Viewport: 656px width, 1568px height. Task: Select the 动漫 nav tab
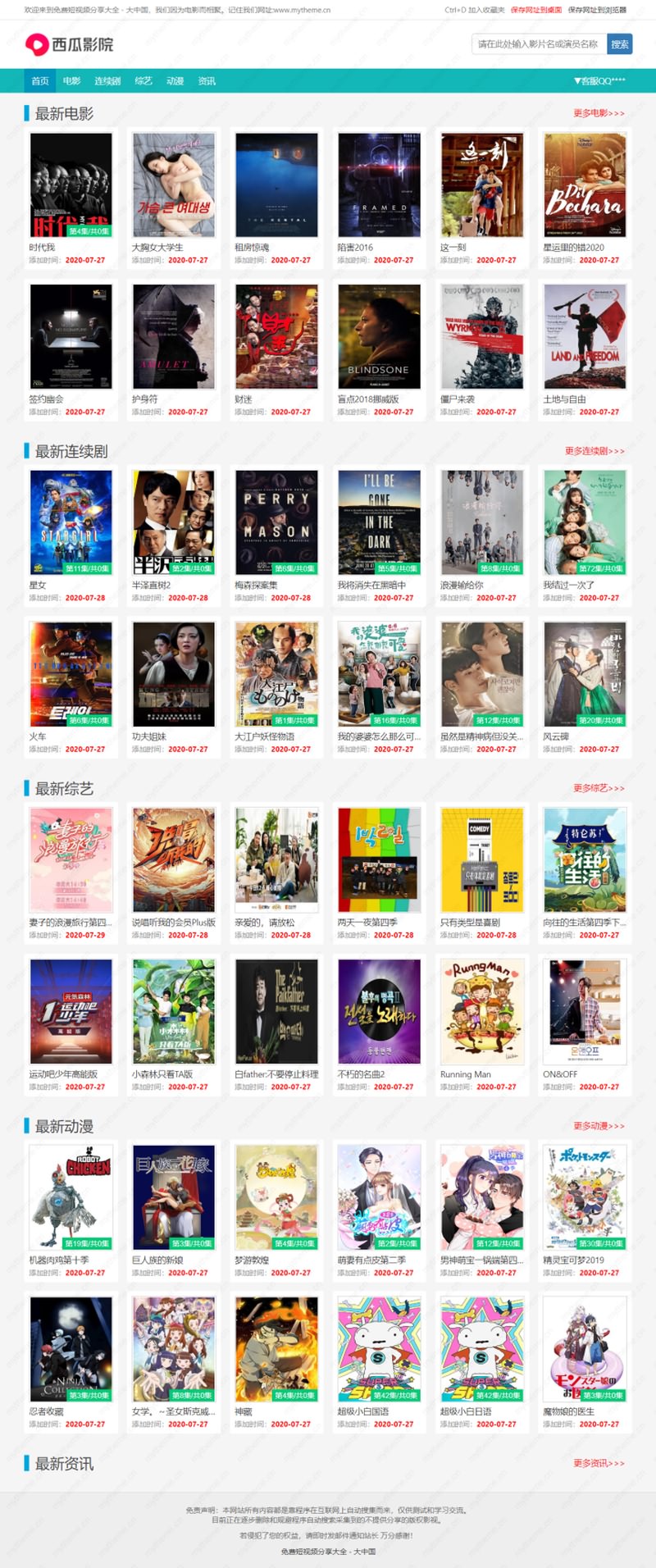[x=175, y=81]
